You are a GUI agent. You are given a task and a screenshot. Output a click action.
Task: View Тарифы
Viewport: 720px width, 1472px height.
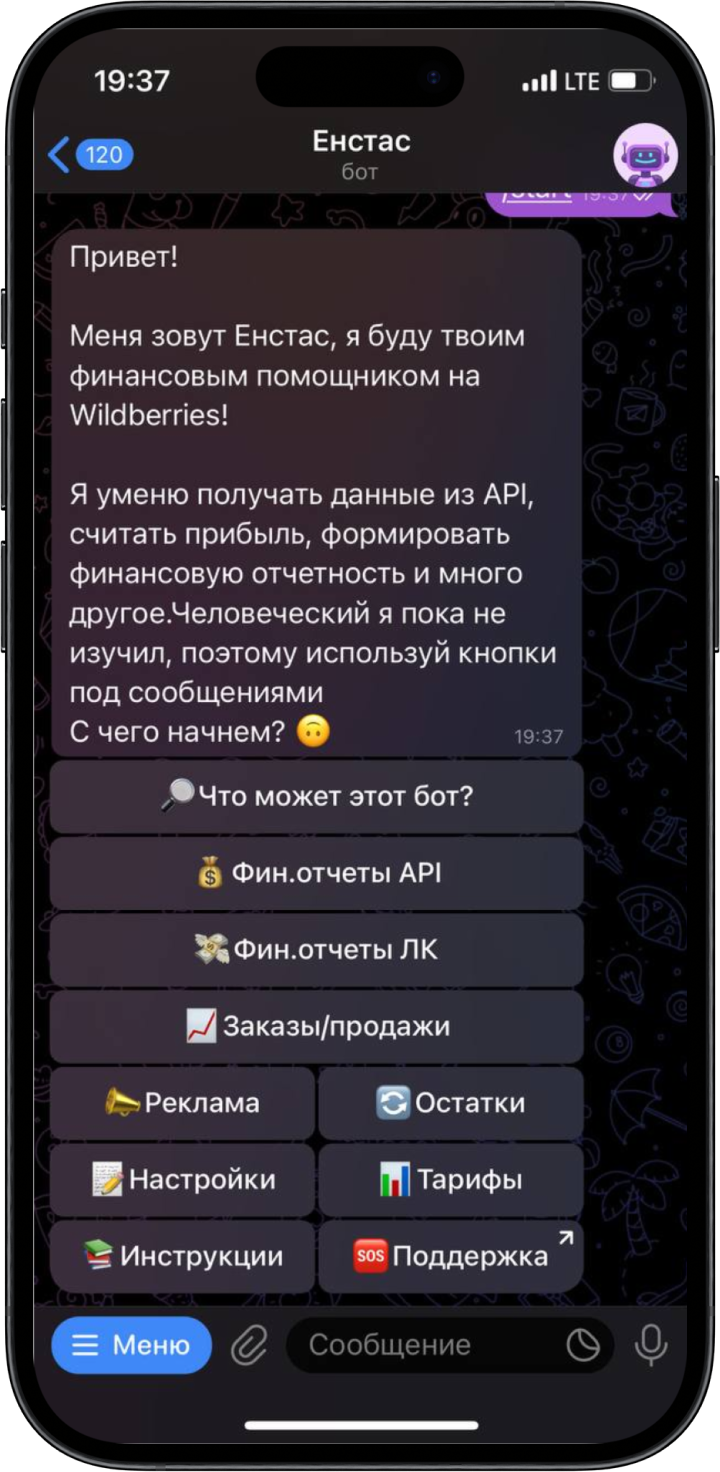451,1179
